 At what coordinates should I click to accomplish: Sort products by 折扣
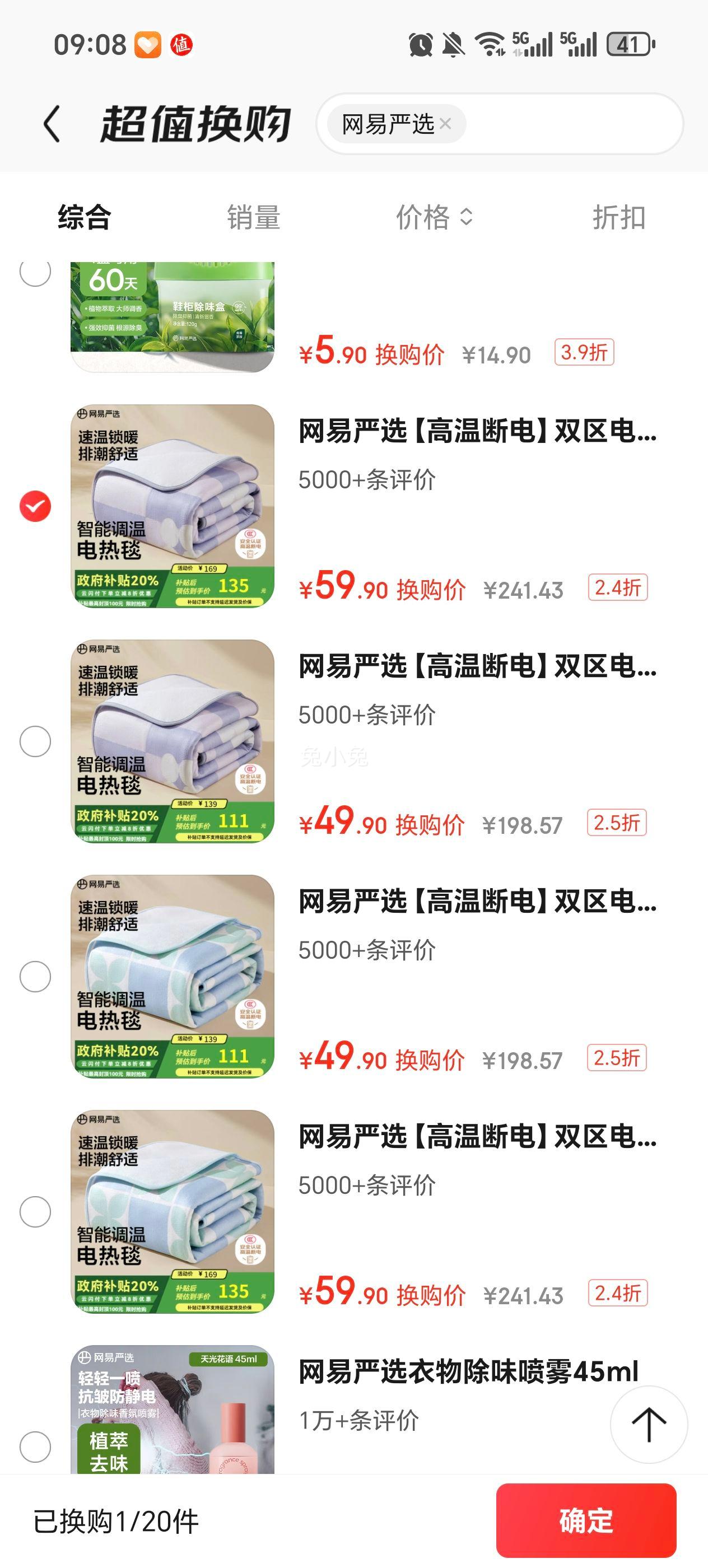point(618,217)
